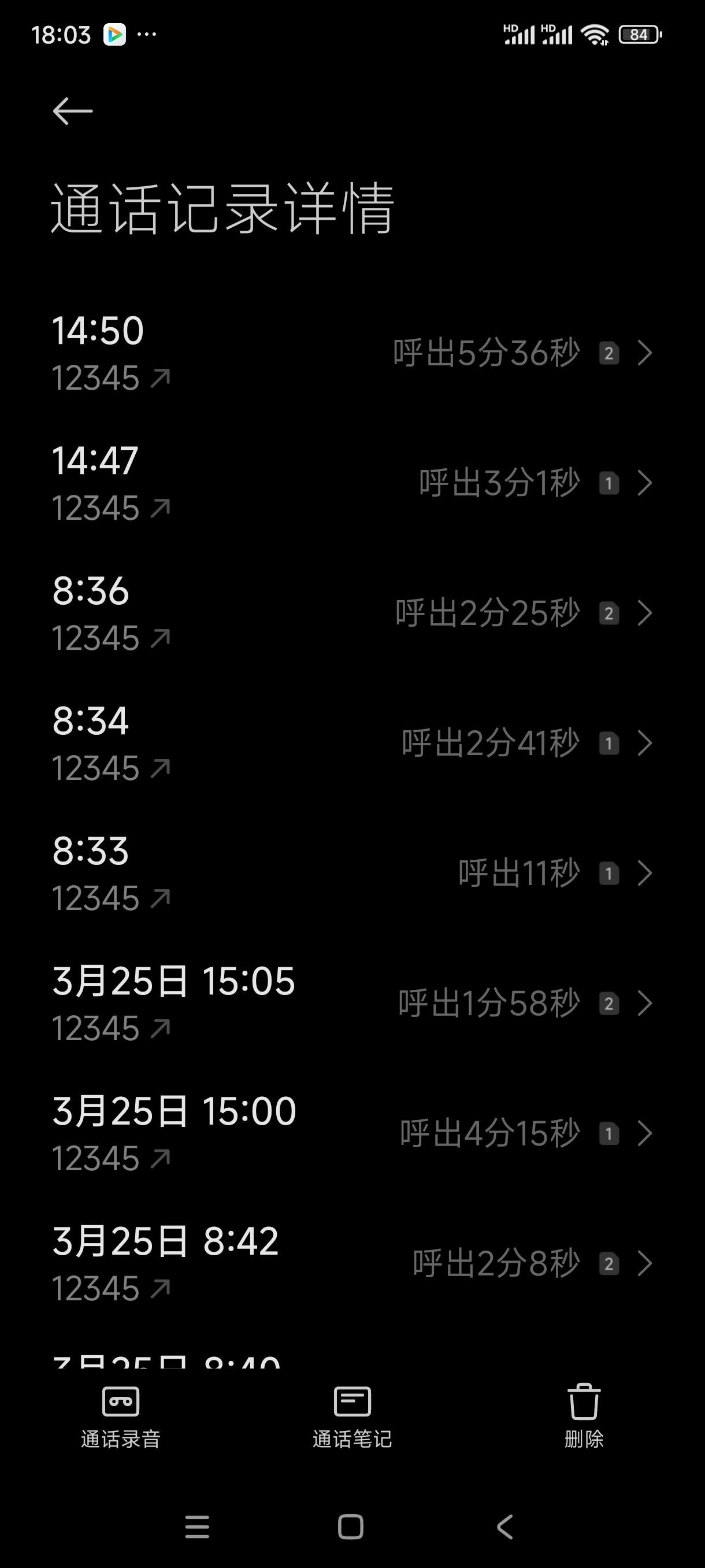Go to the home screen
Image resolution: width=705 pixels, height=1568 pixels.
tap(351, 1526)
